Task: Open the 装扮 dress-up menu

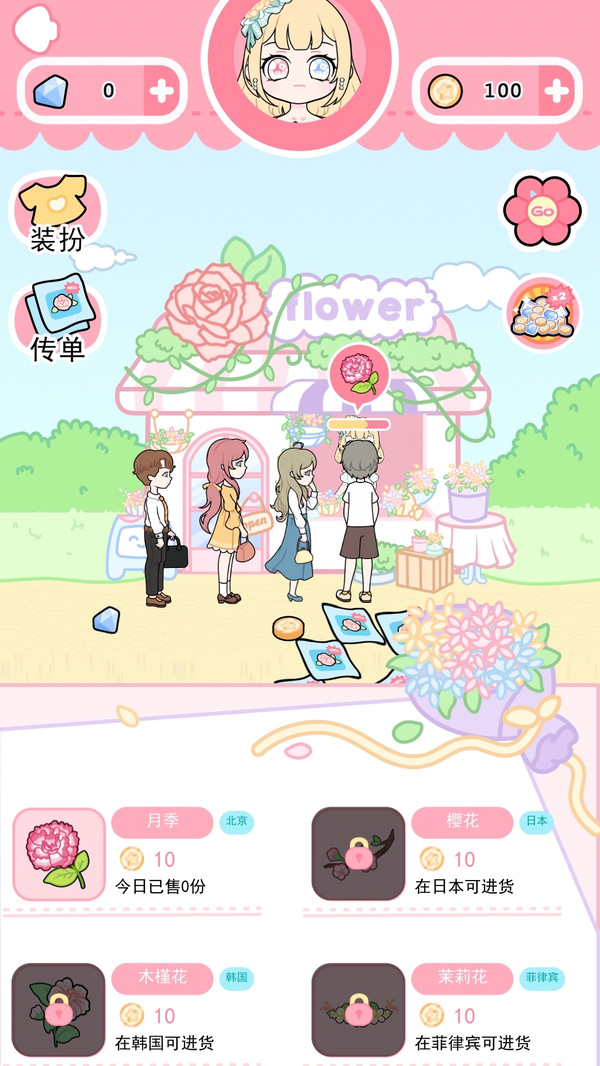Action: point(57,213)
